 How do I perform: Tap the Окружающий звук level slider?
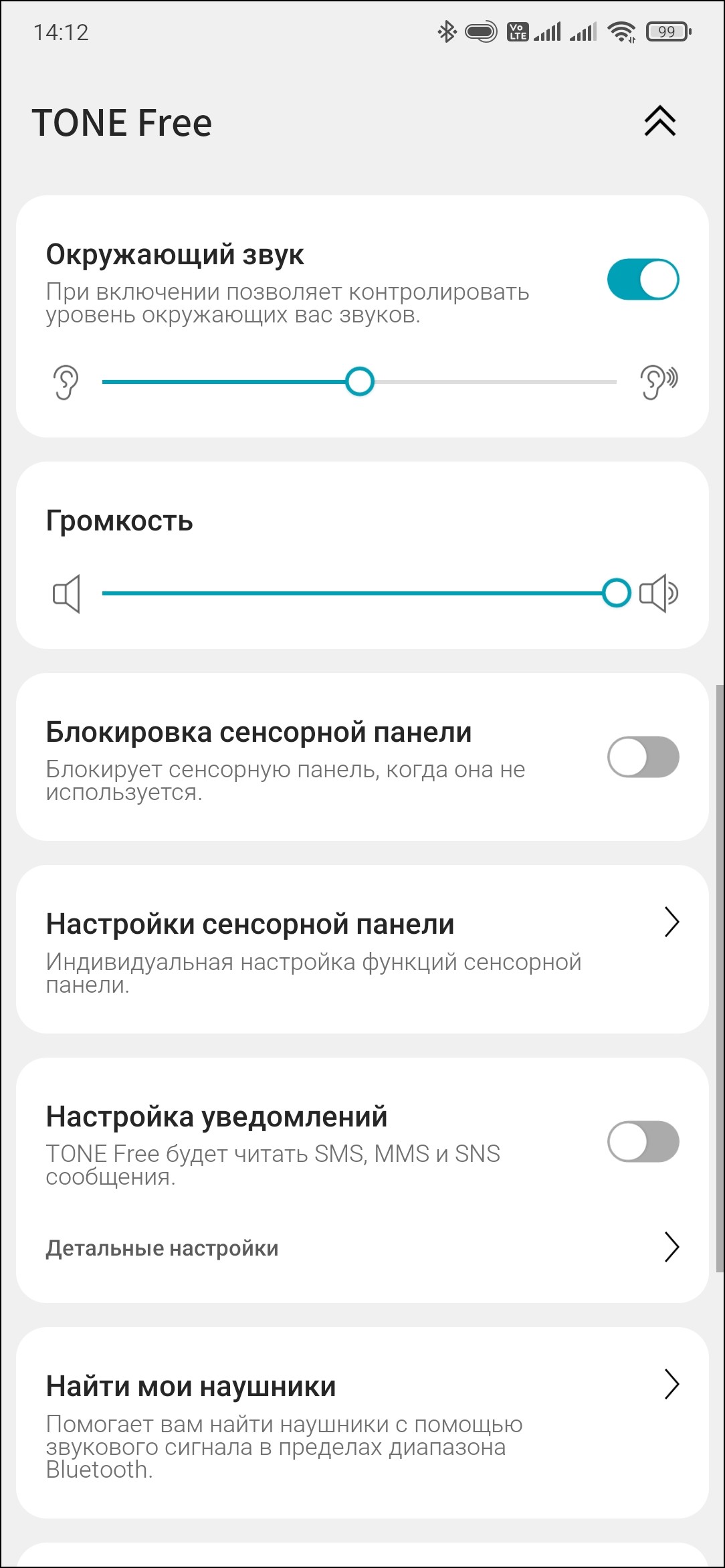pyautogui.click(x=359, y=382)
